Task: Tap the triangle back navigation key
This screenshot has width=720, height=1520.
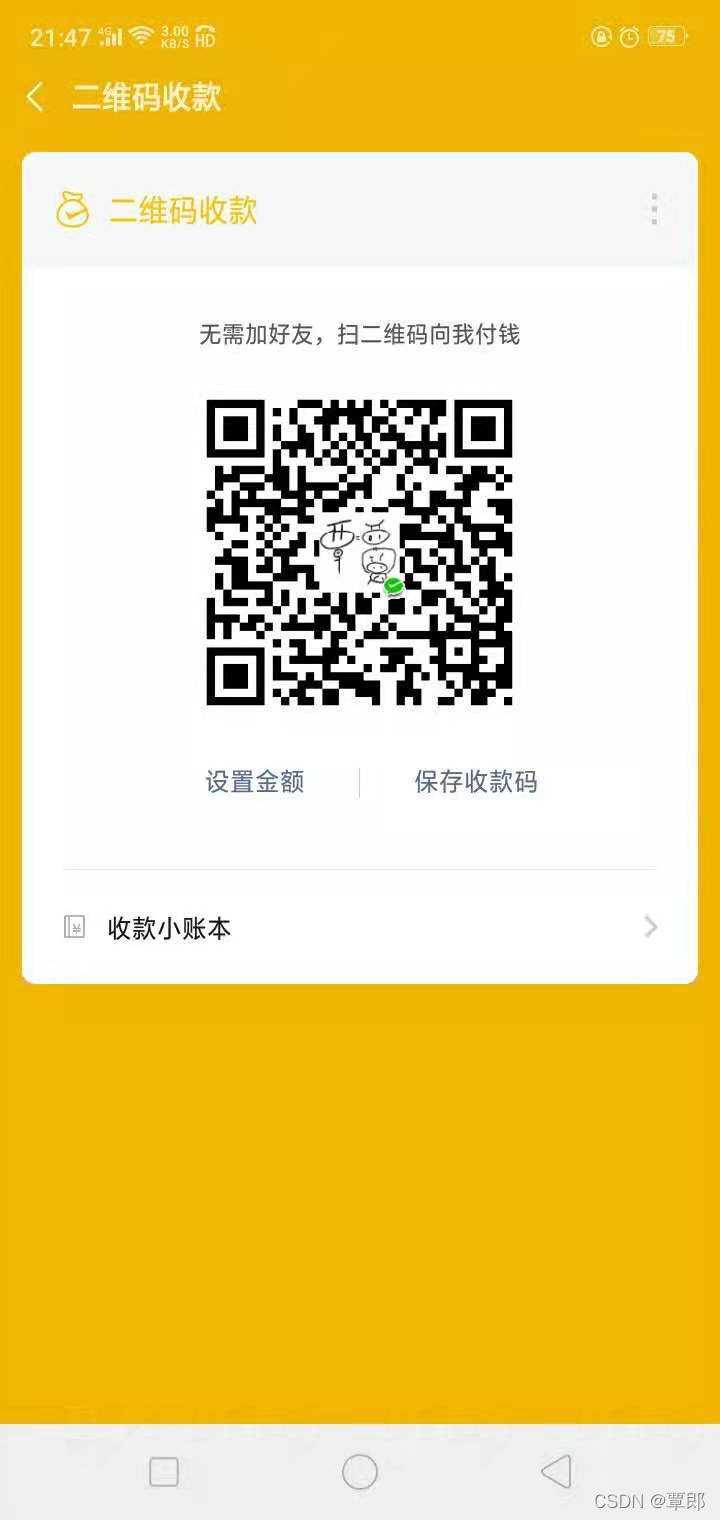Action: pos(556,1470)
